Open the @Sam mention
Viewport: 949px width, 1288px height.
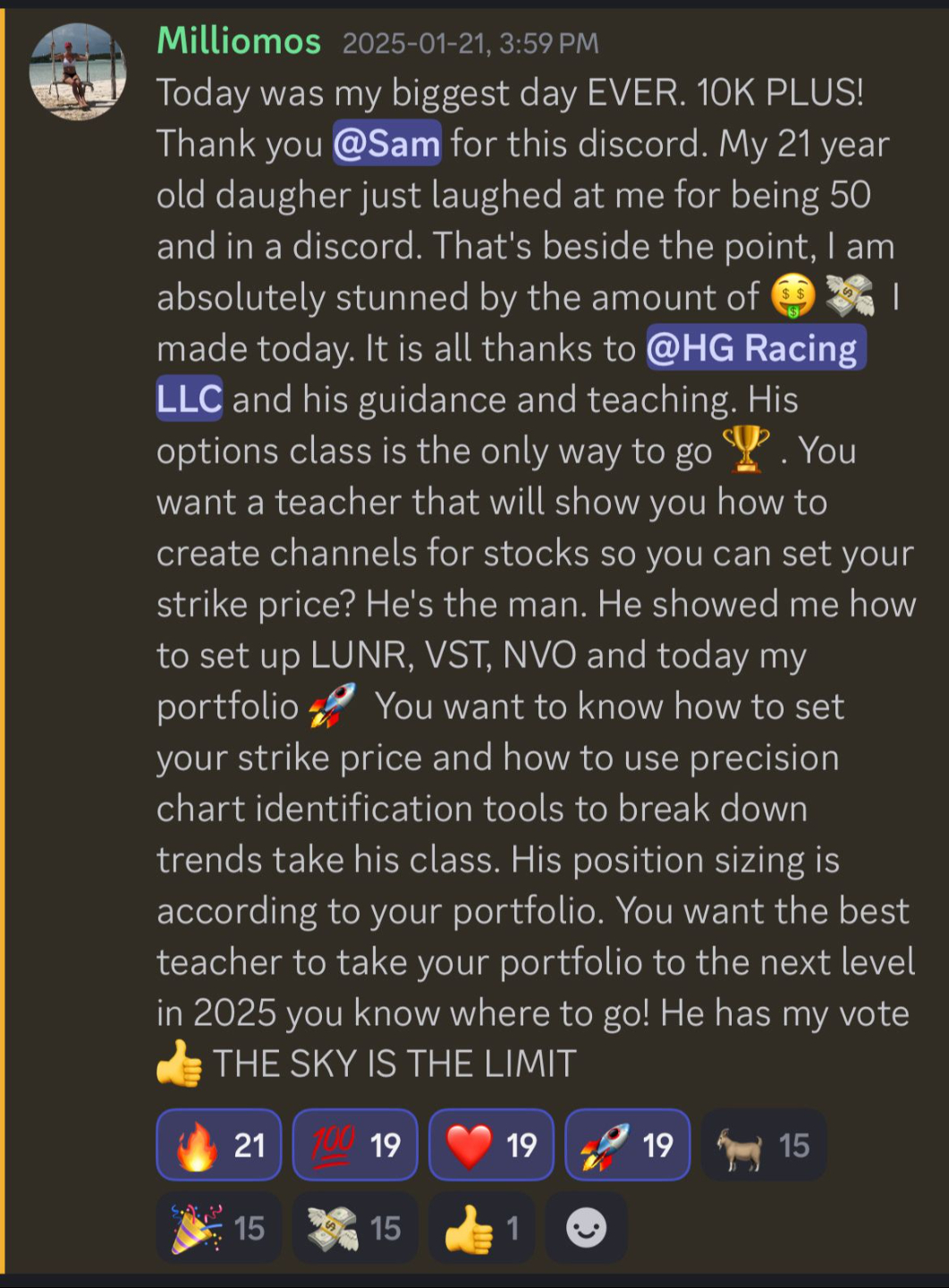(x=386, y=144)
